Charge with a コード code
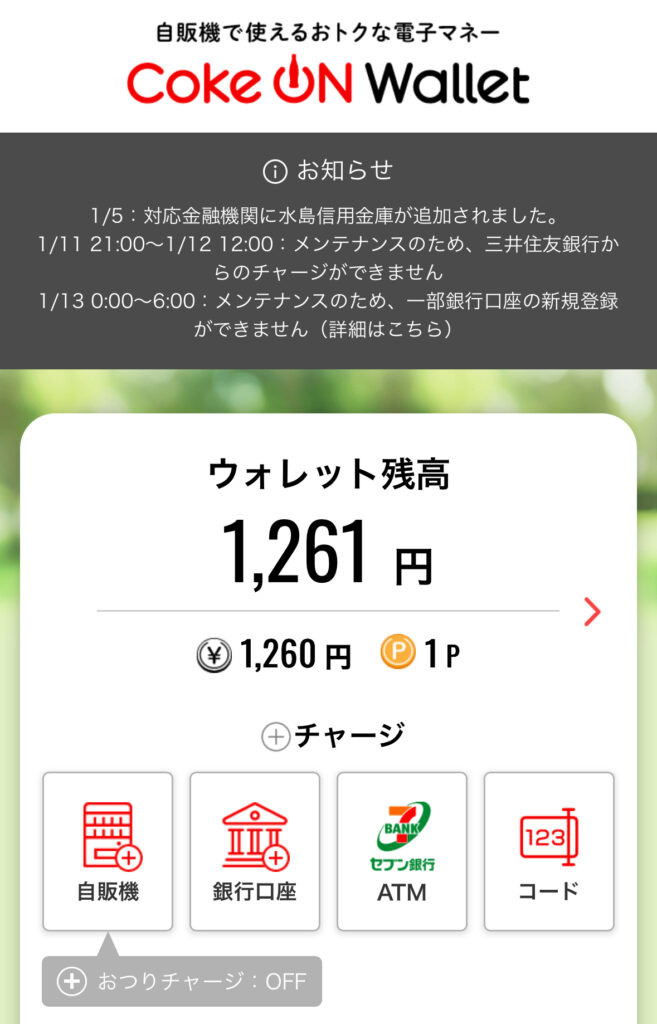 coord(549,851)
